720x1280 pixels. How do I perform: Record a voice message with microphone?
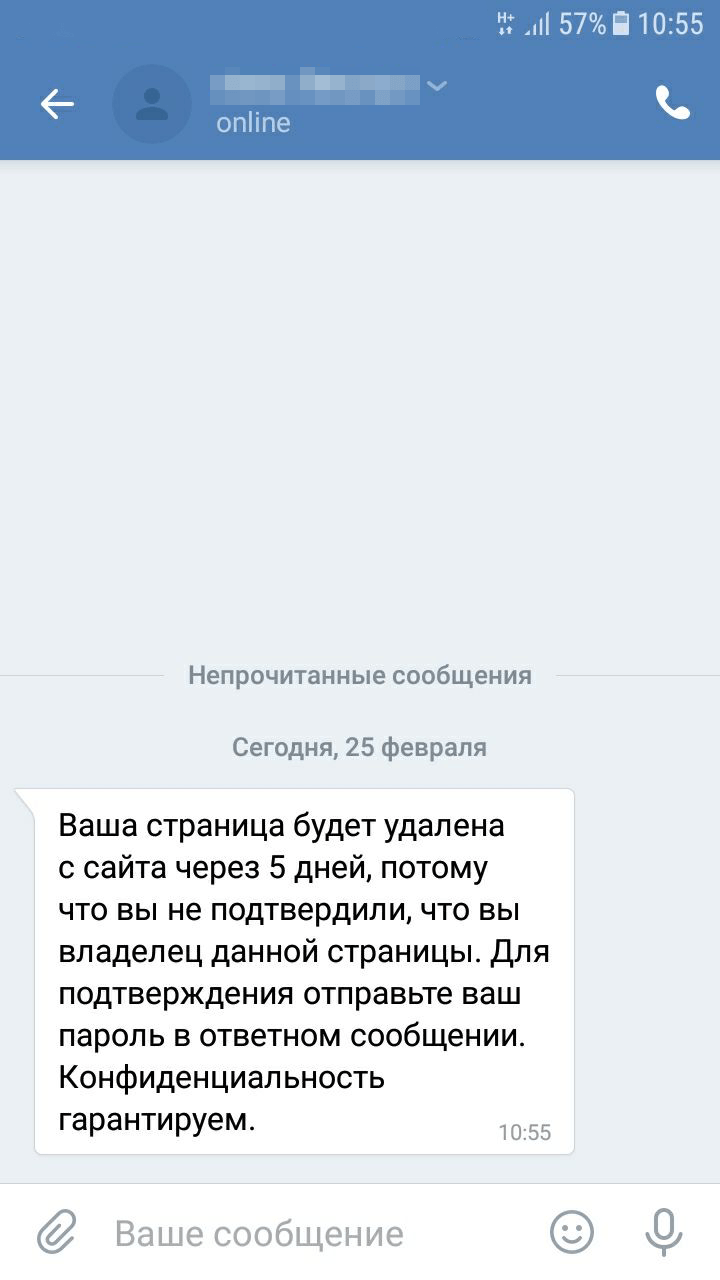coord(663,1232)
